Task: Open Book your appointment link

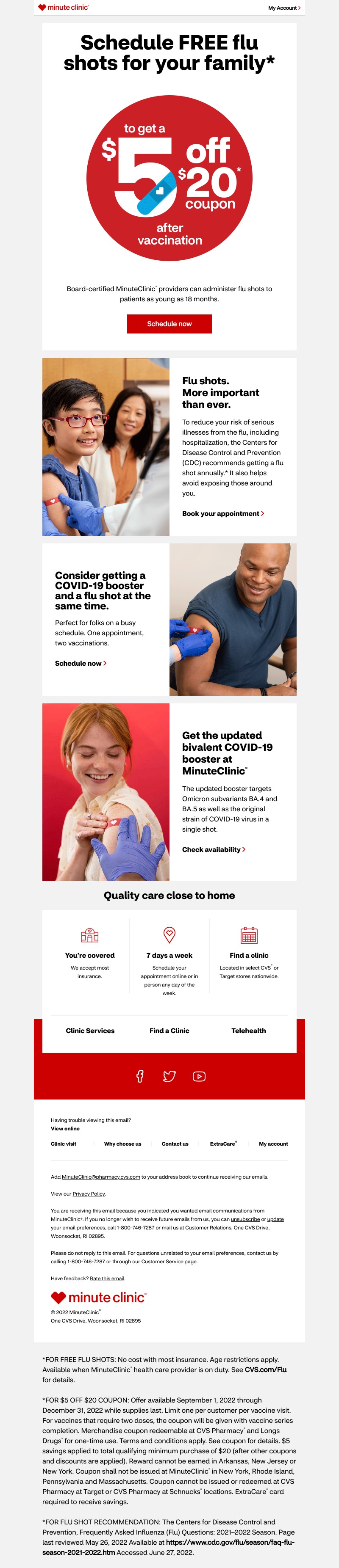Action: [x=222, y=514]
